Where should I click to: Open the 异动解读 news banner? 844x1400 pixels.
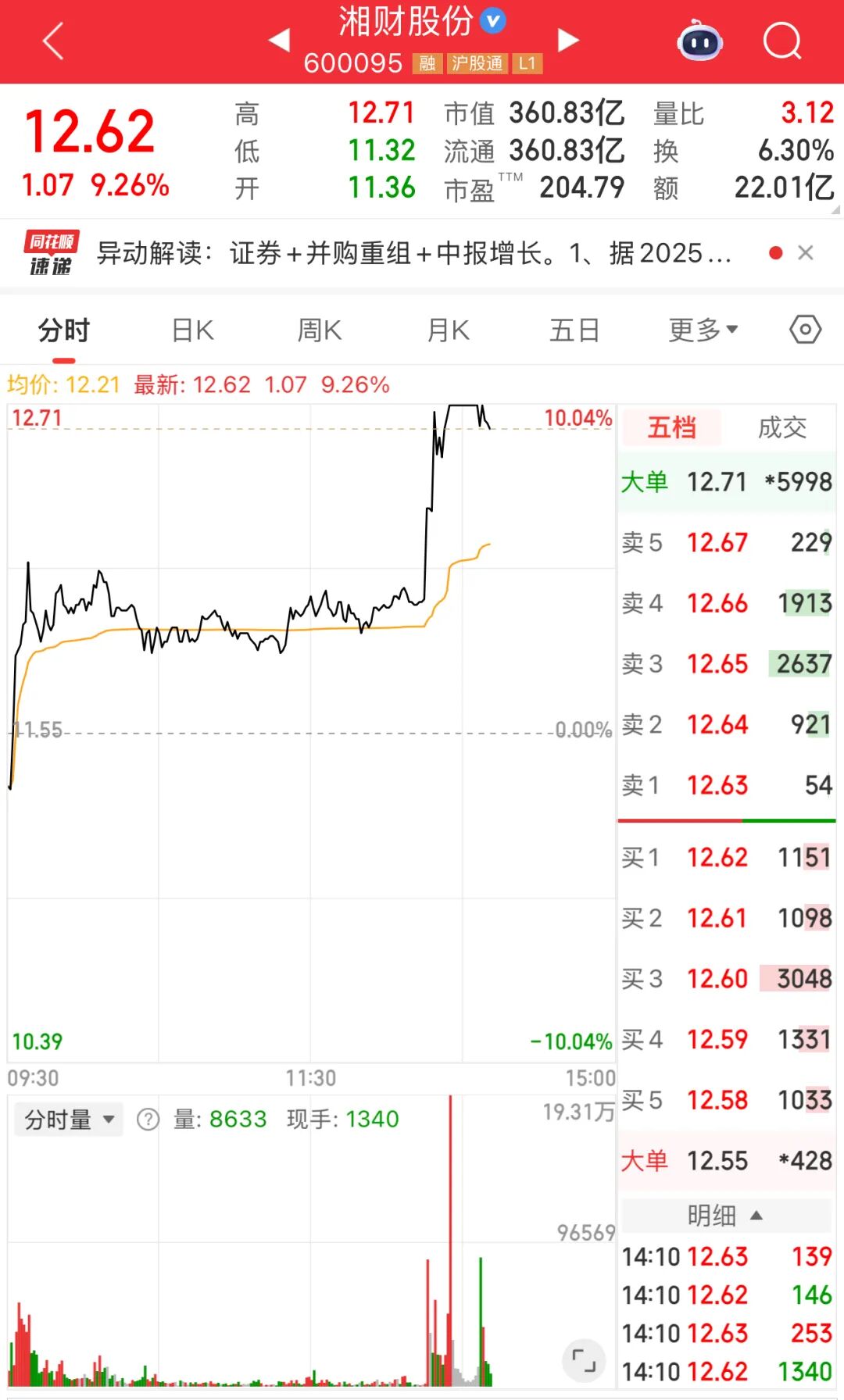pyautogui.click(x=414, y=253)
